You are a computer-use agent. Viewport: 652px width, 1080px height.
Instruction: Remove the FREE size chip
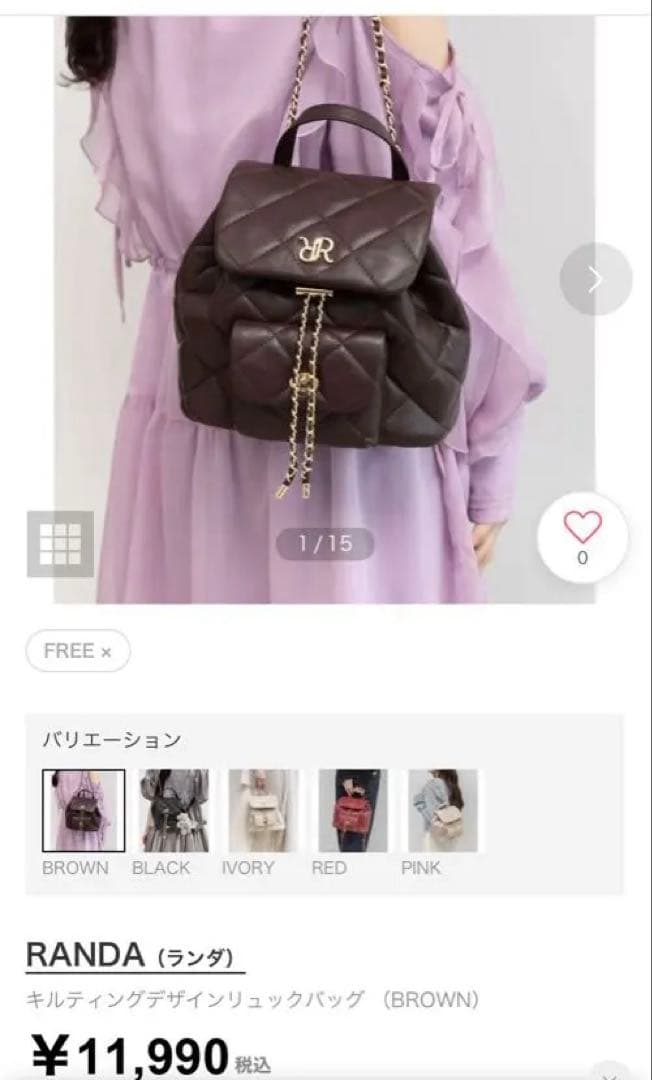point(107,651)
